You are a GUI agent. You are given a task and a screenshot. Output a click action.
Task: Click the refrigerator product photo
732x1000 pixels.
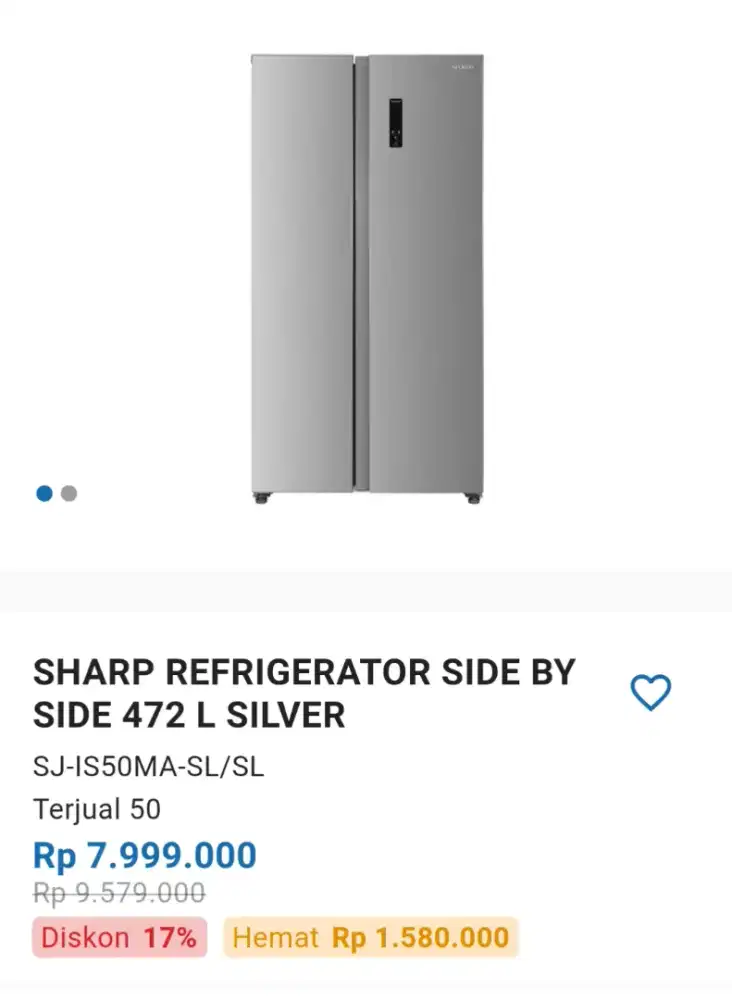click(x=366, y=275)
